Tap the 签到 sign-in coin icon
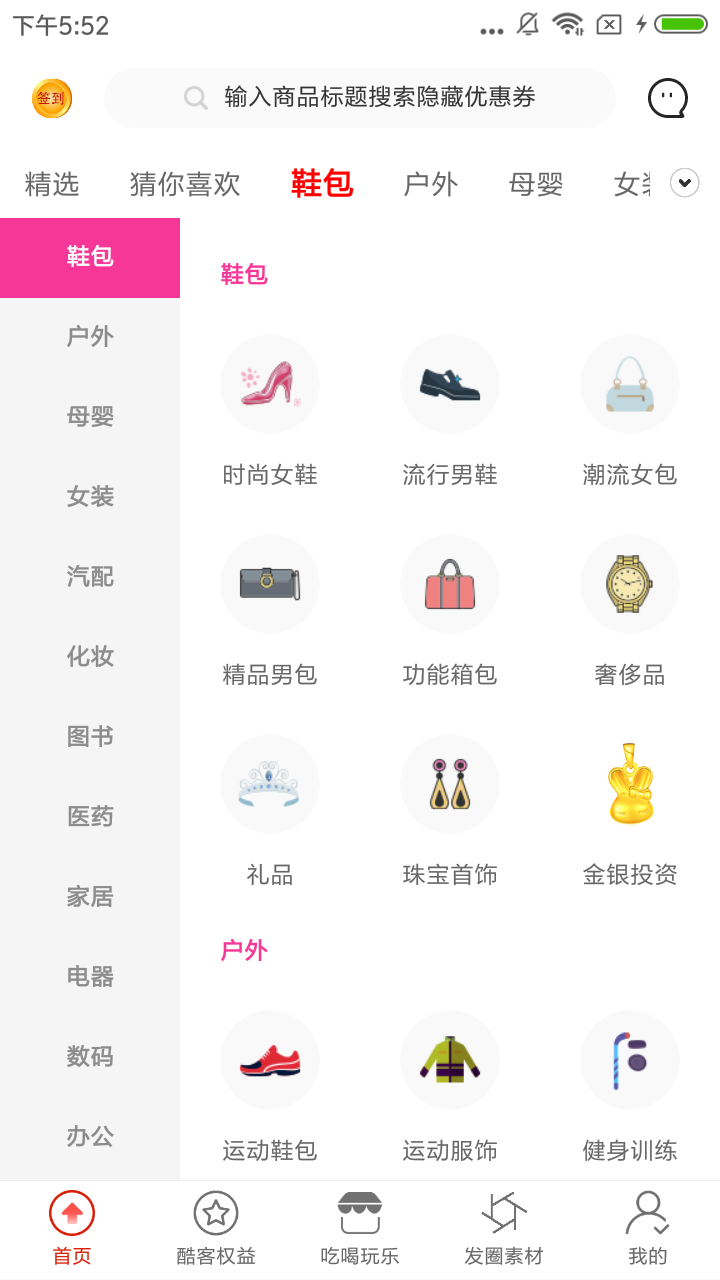This screenshot has width=720, height=1280. click(x=51, y=98)
